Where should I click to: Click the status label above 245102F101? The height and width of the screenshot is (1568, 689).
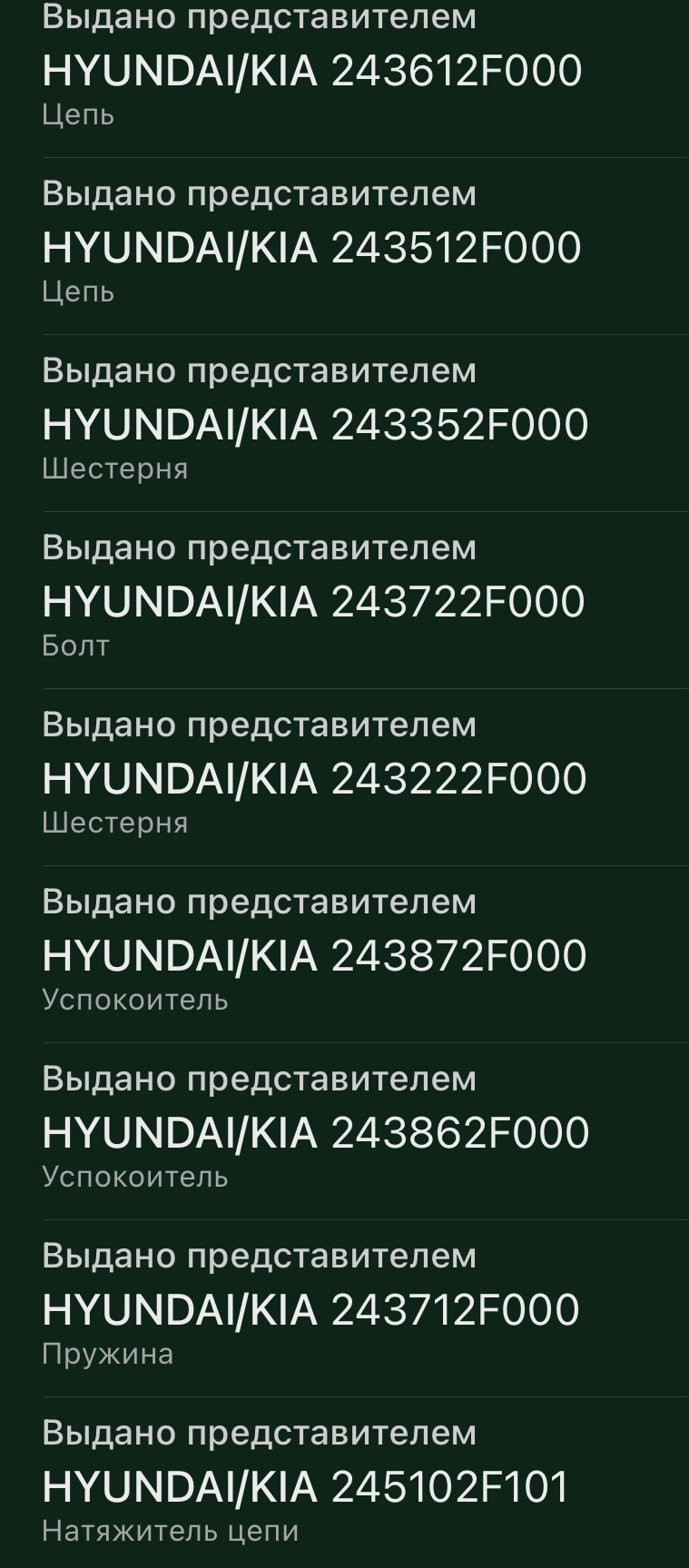pyautogui.click(x=259, y=1433)
